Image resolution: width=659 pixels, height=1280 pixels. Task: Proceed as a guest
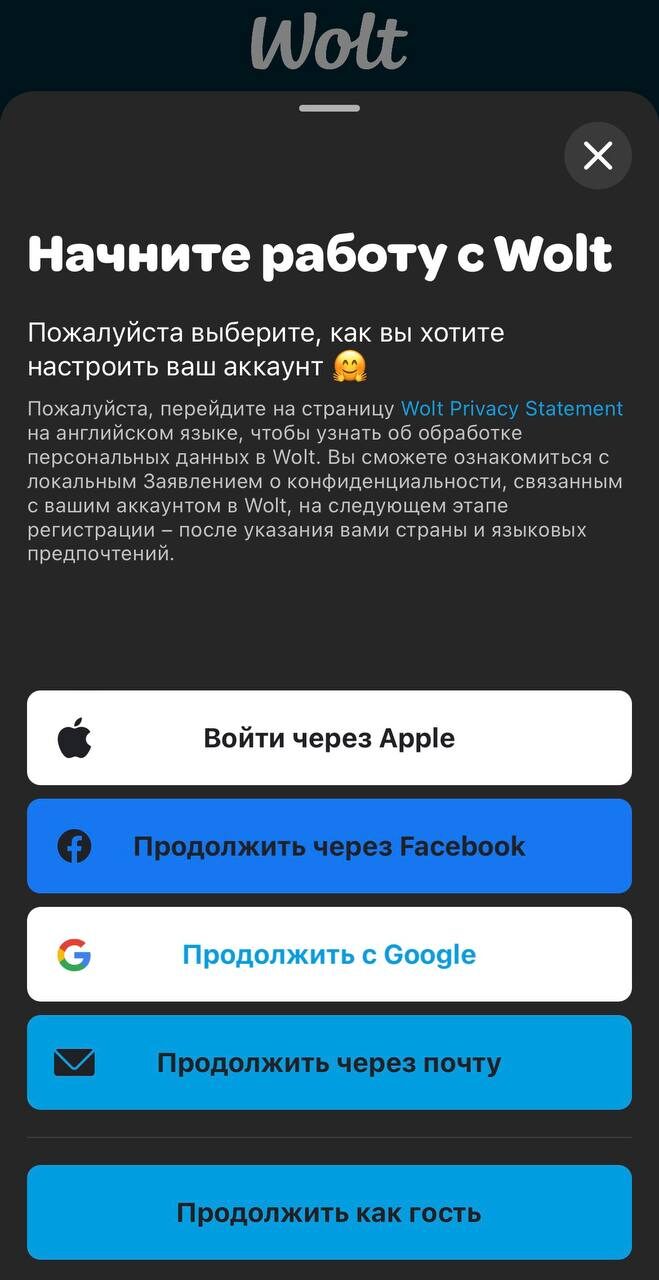329,1212
